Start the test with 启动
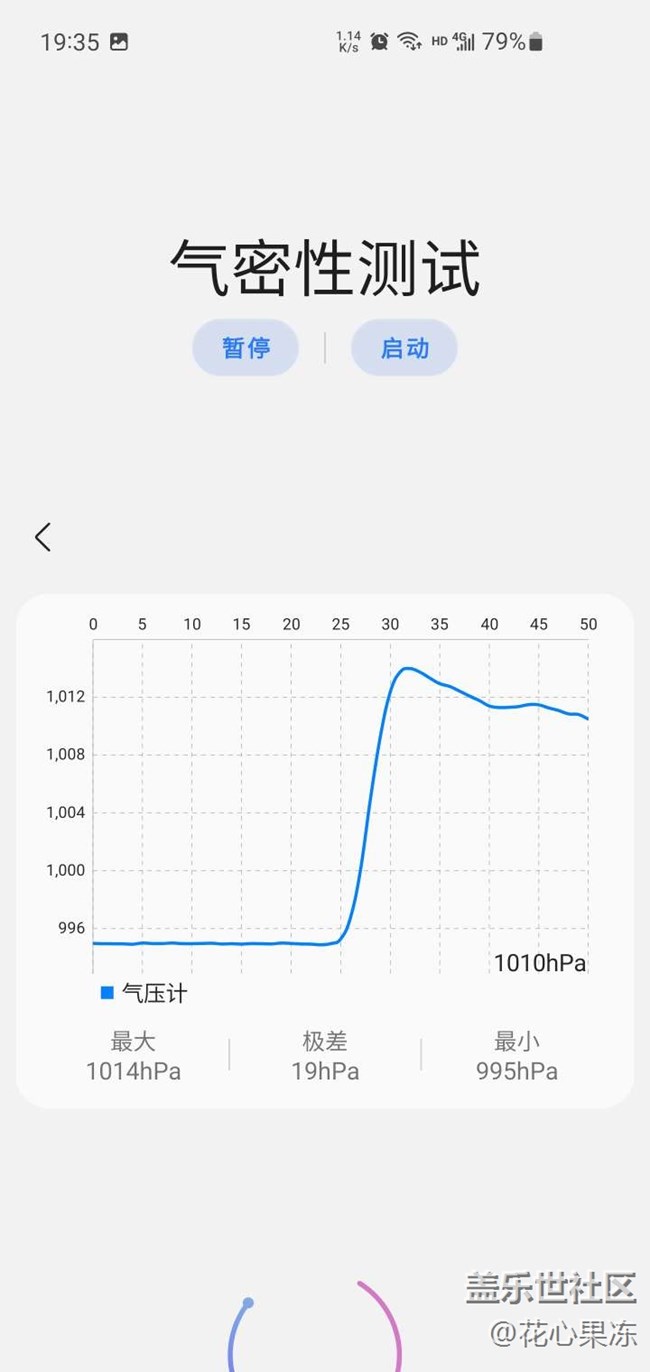 (404, 348)
